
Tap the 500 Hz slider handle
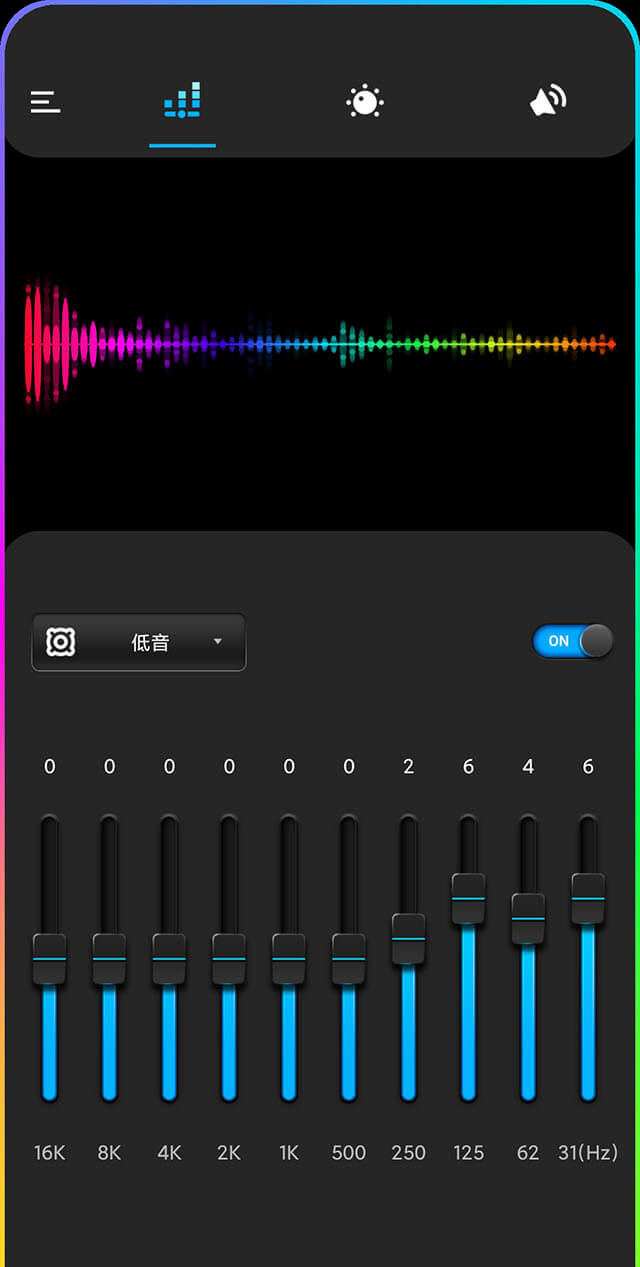point(349,959)
